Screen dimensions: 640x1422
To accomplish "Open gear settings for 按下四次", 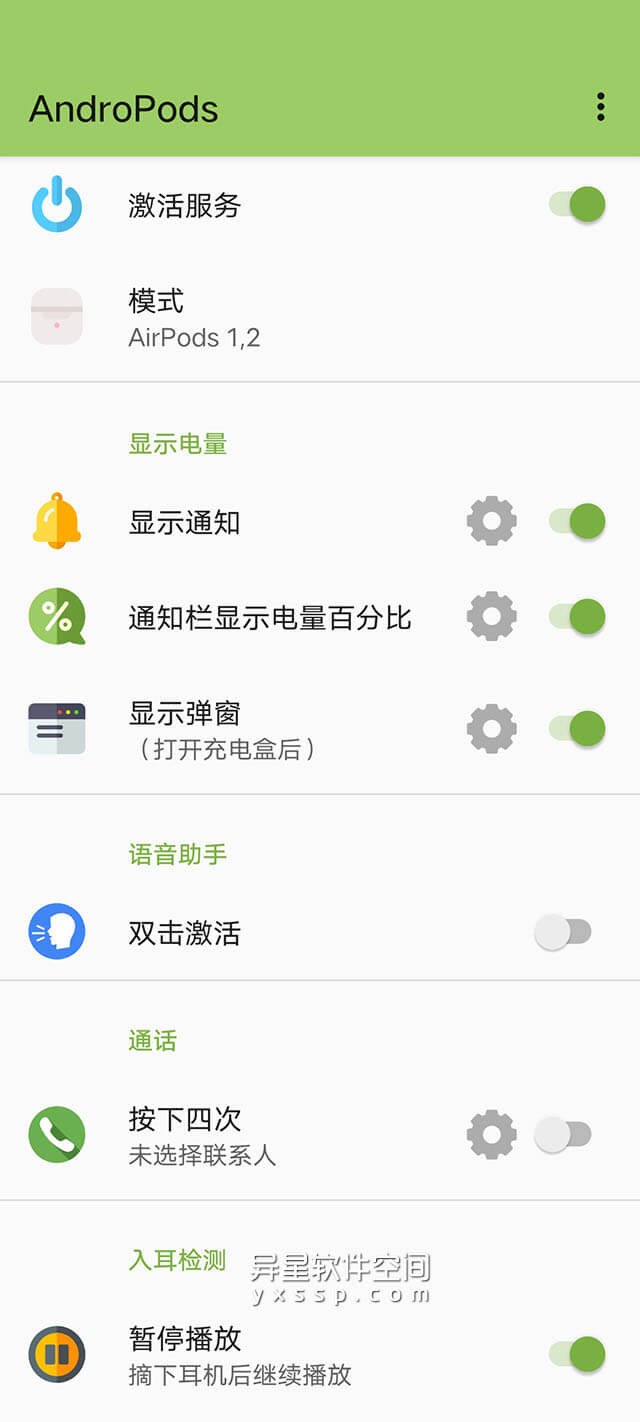I will point(491,1135).
